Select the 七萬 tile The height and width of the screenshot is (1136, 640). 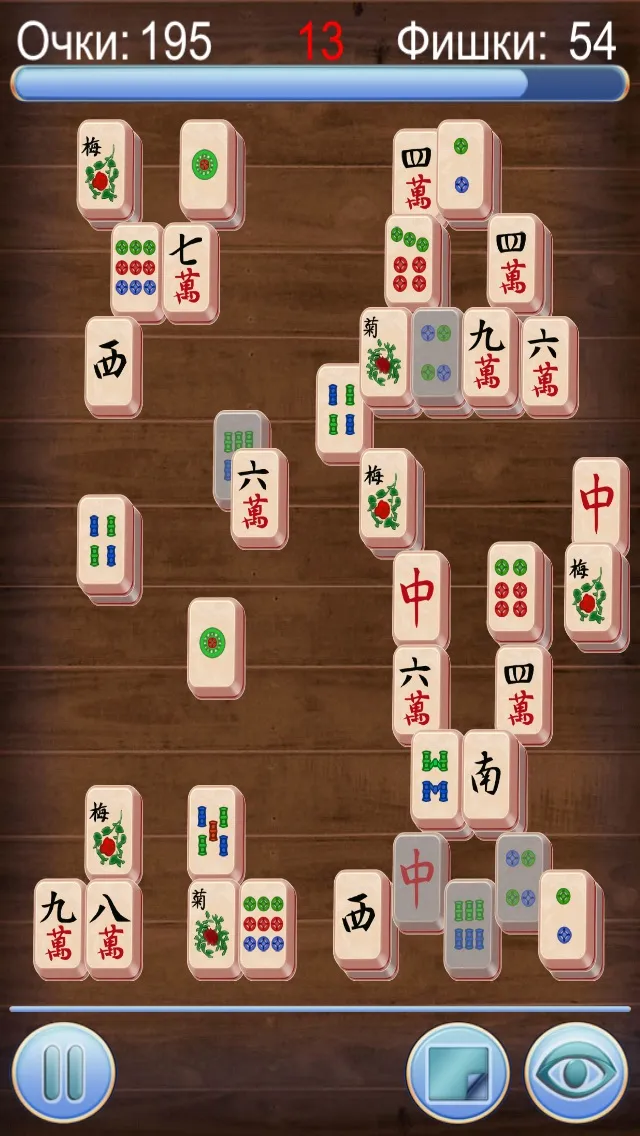pos(187,270)
